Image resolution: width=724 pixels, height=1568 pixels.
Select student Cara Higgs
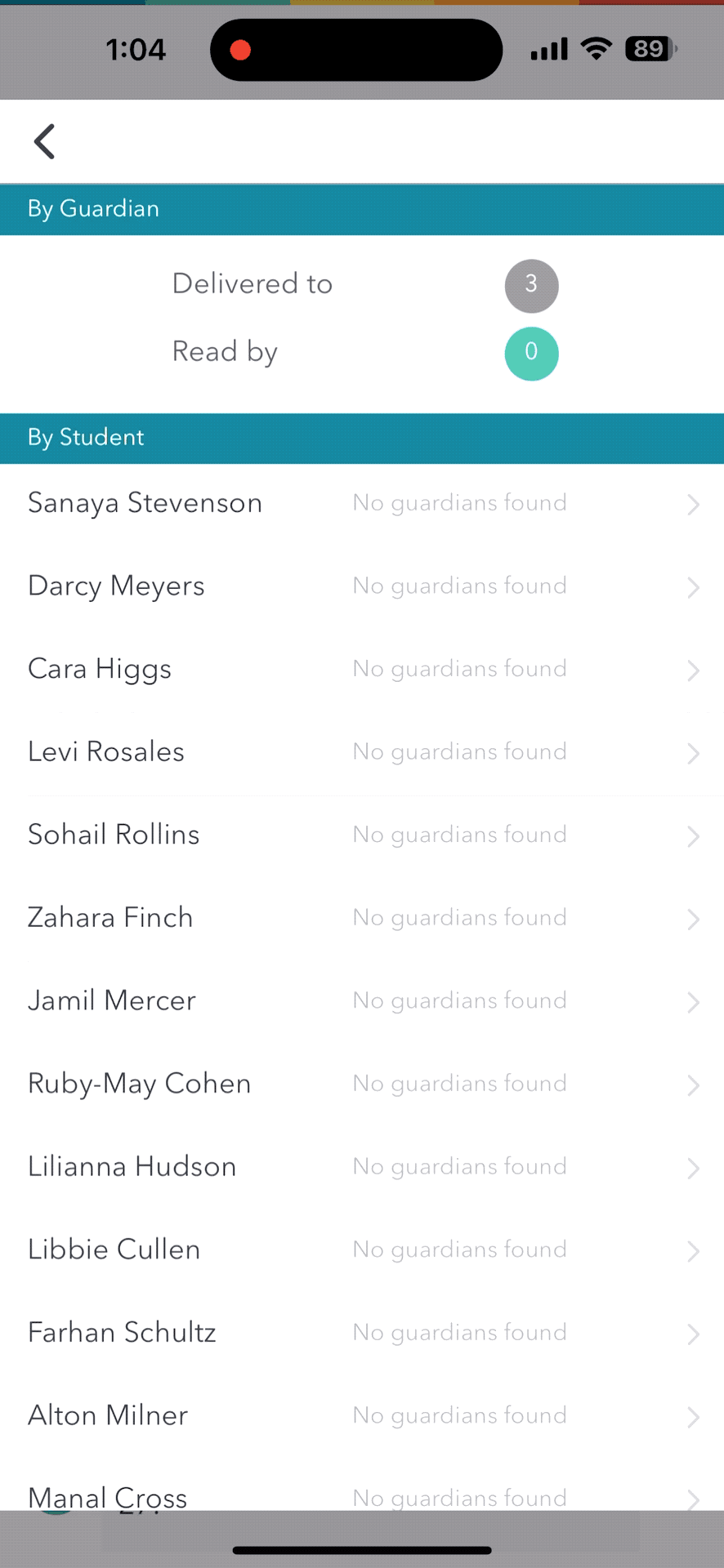pos(361,669)
